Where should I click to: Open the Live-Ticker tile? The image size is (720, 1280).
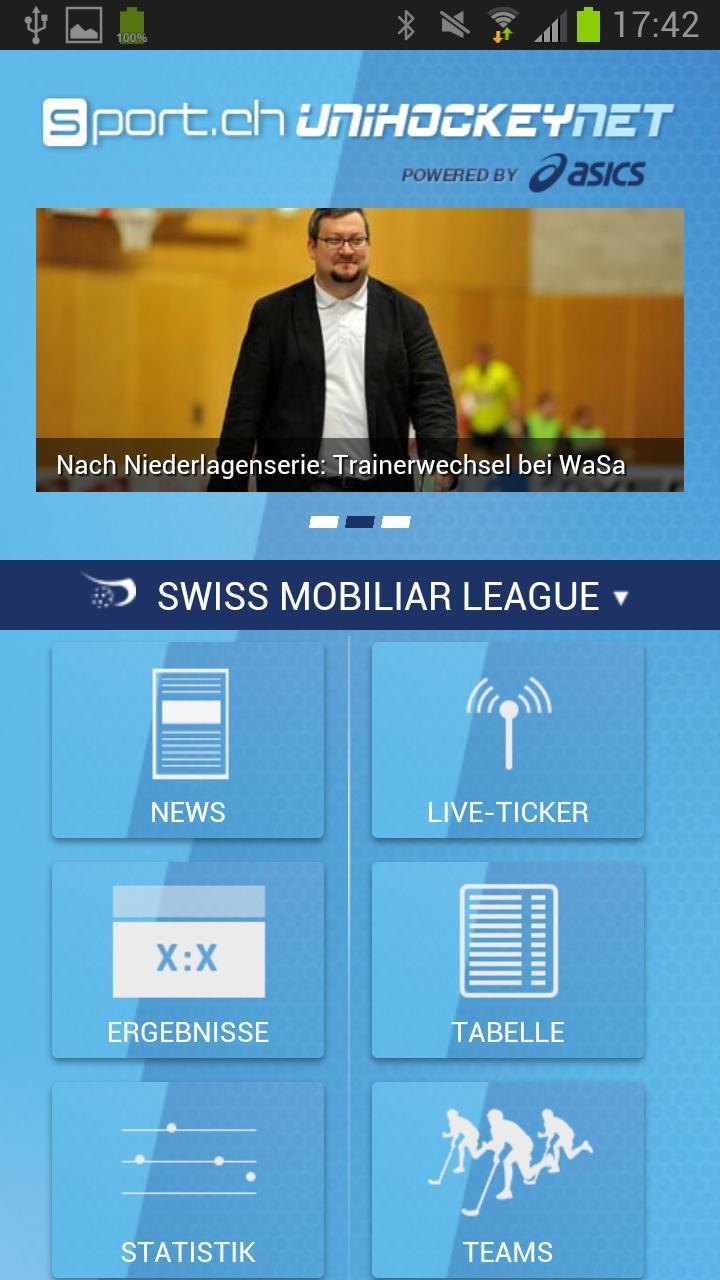tap(508, 740)
